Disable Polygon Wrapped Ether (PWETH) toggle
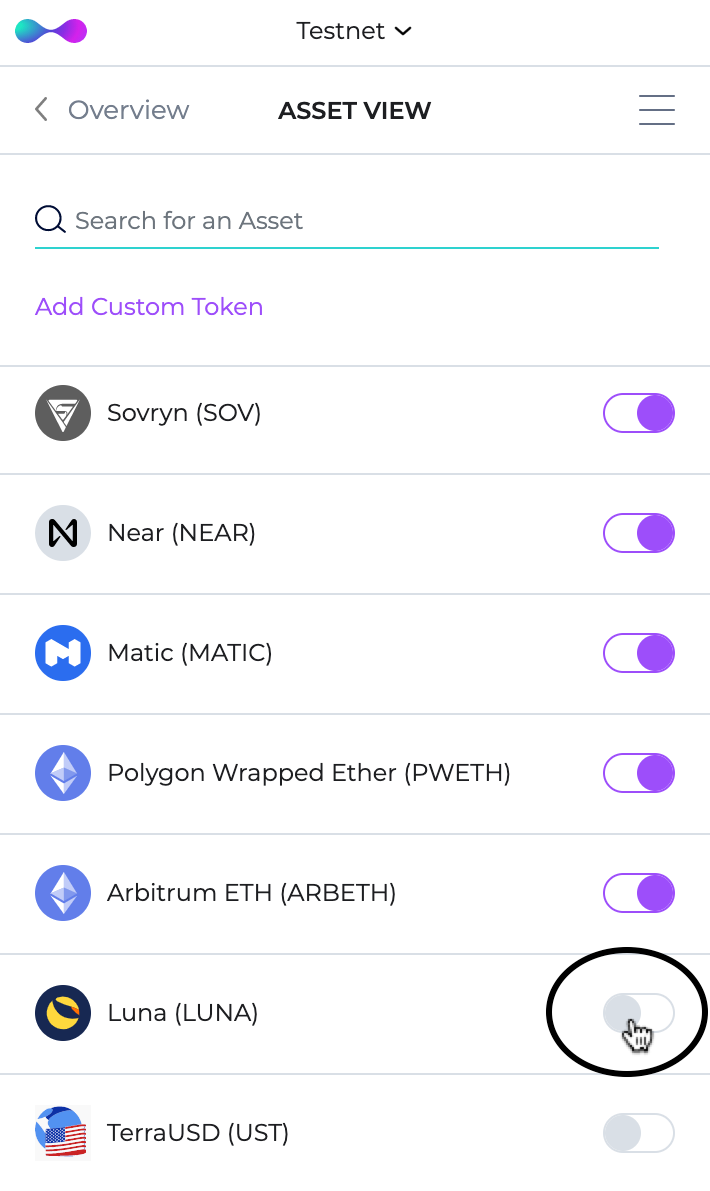The width and height of the screenshot is (710, 1191). 639,773
